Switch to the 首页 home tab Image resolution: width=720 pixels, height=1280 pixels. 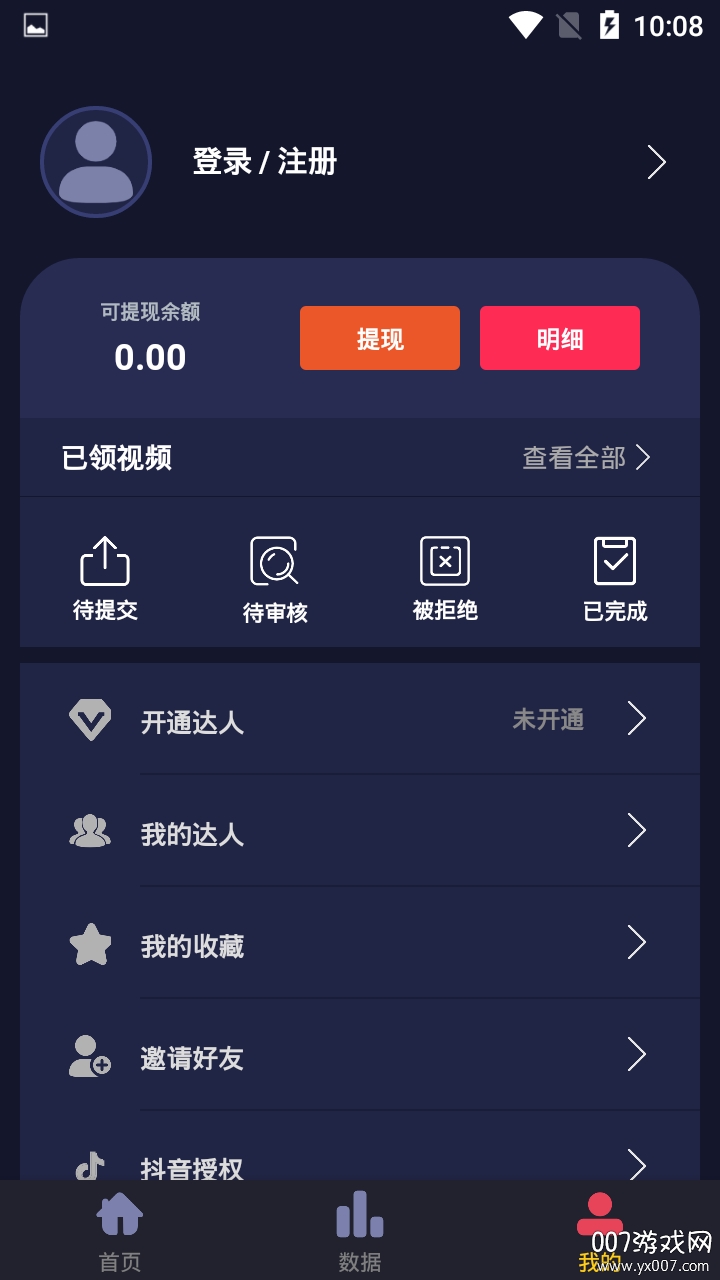(120, 1230)
